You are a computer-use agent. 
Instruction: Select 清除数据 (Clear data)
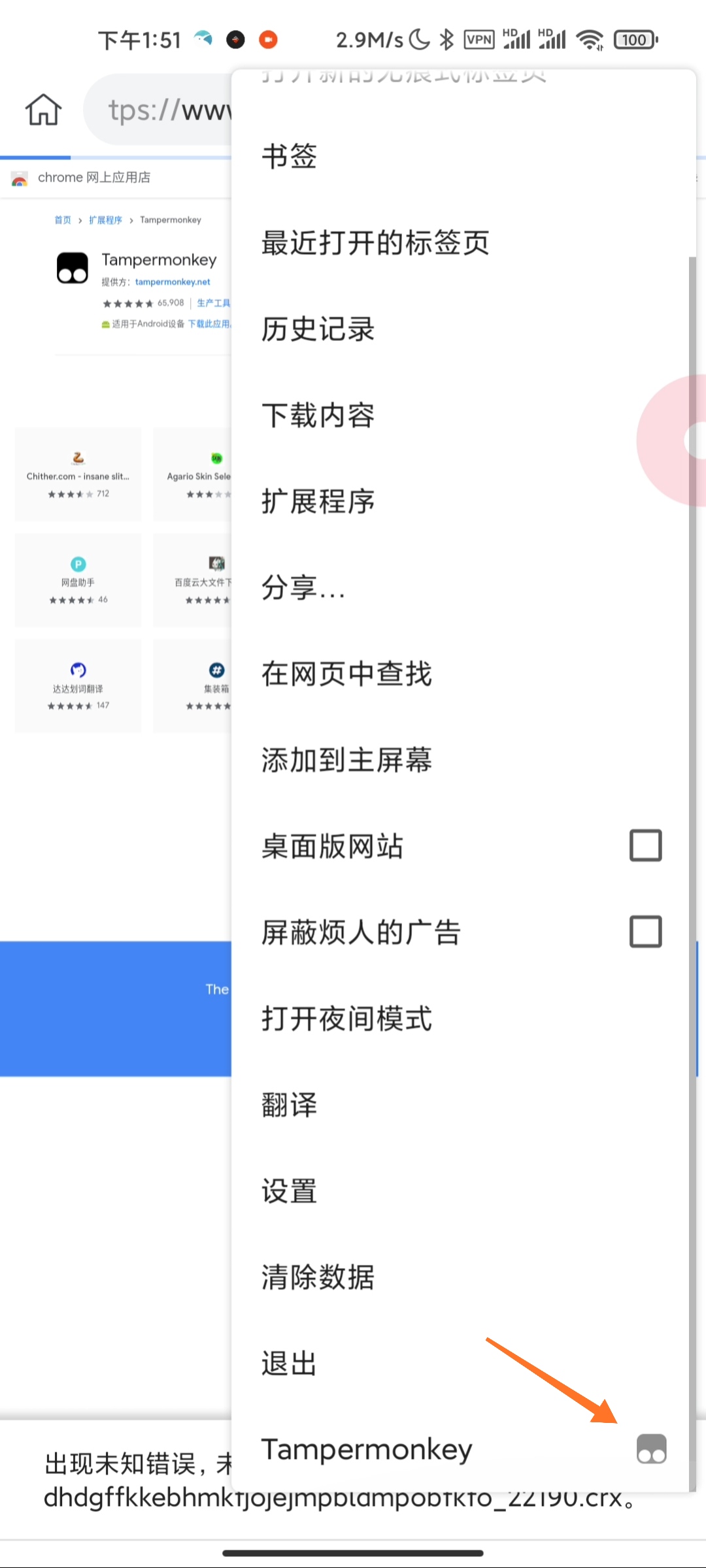point(318,1278)
